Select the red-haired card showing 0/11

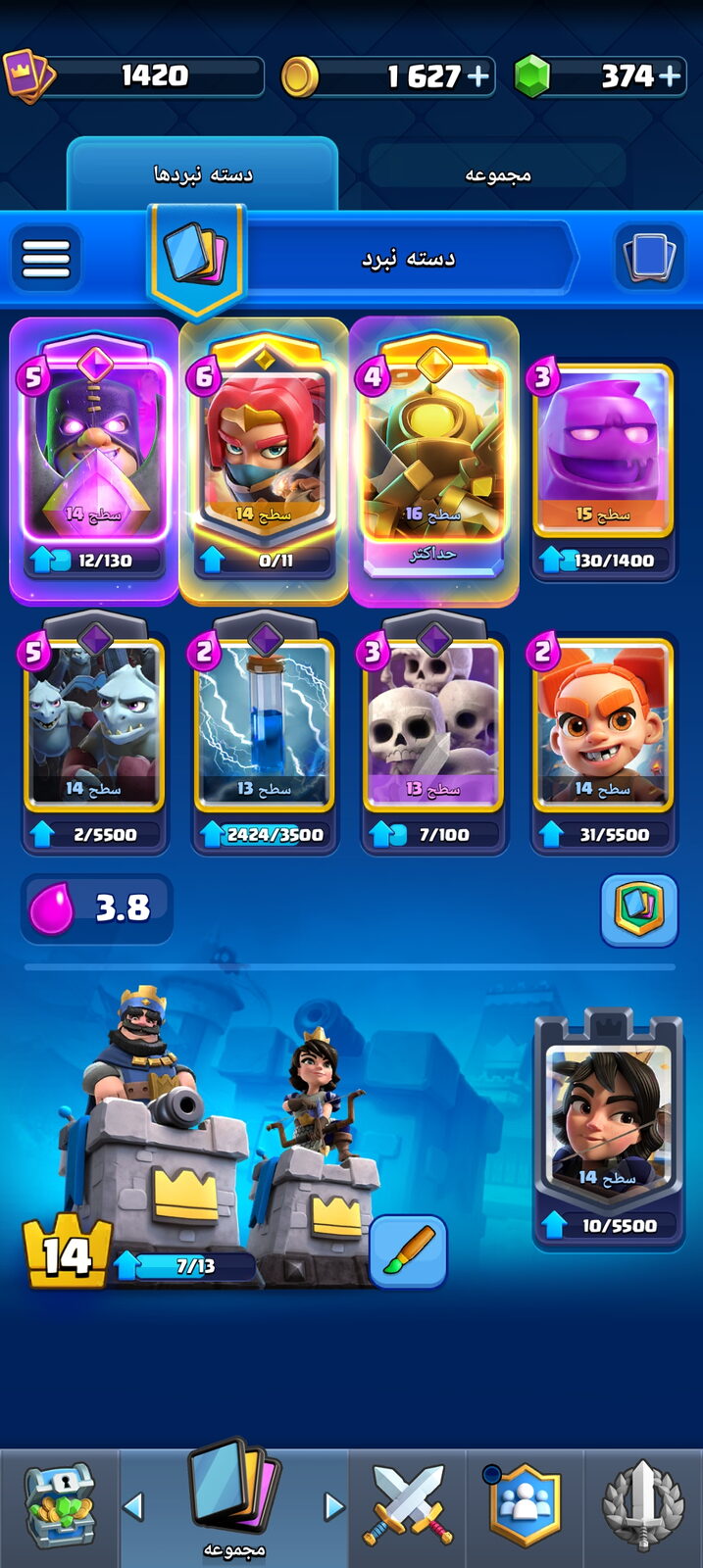pyautogui.click(x=264, y=459)
